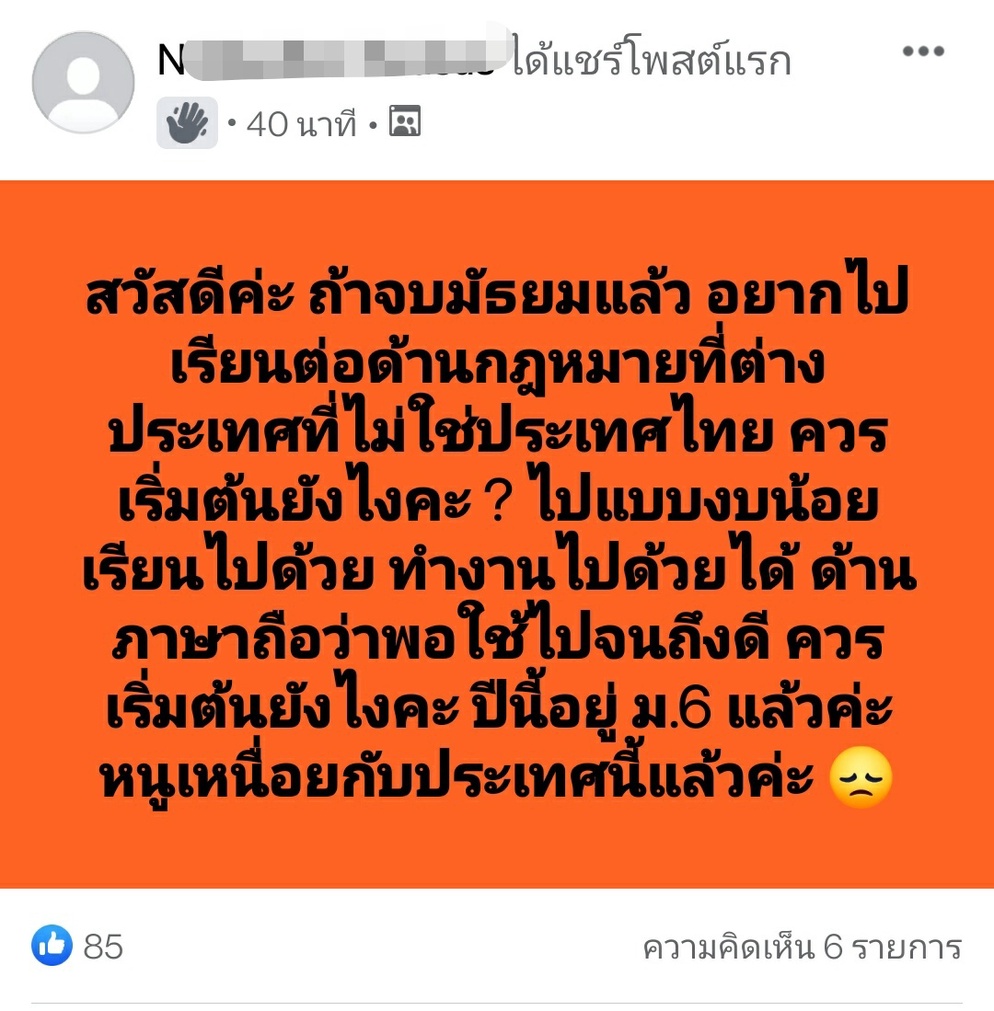Open the 6 comments on this post
The image size is (994, 1011).
[x=801, y=946]
